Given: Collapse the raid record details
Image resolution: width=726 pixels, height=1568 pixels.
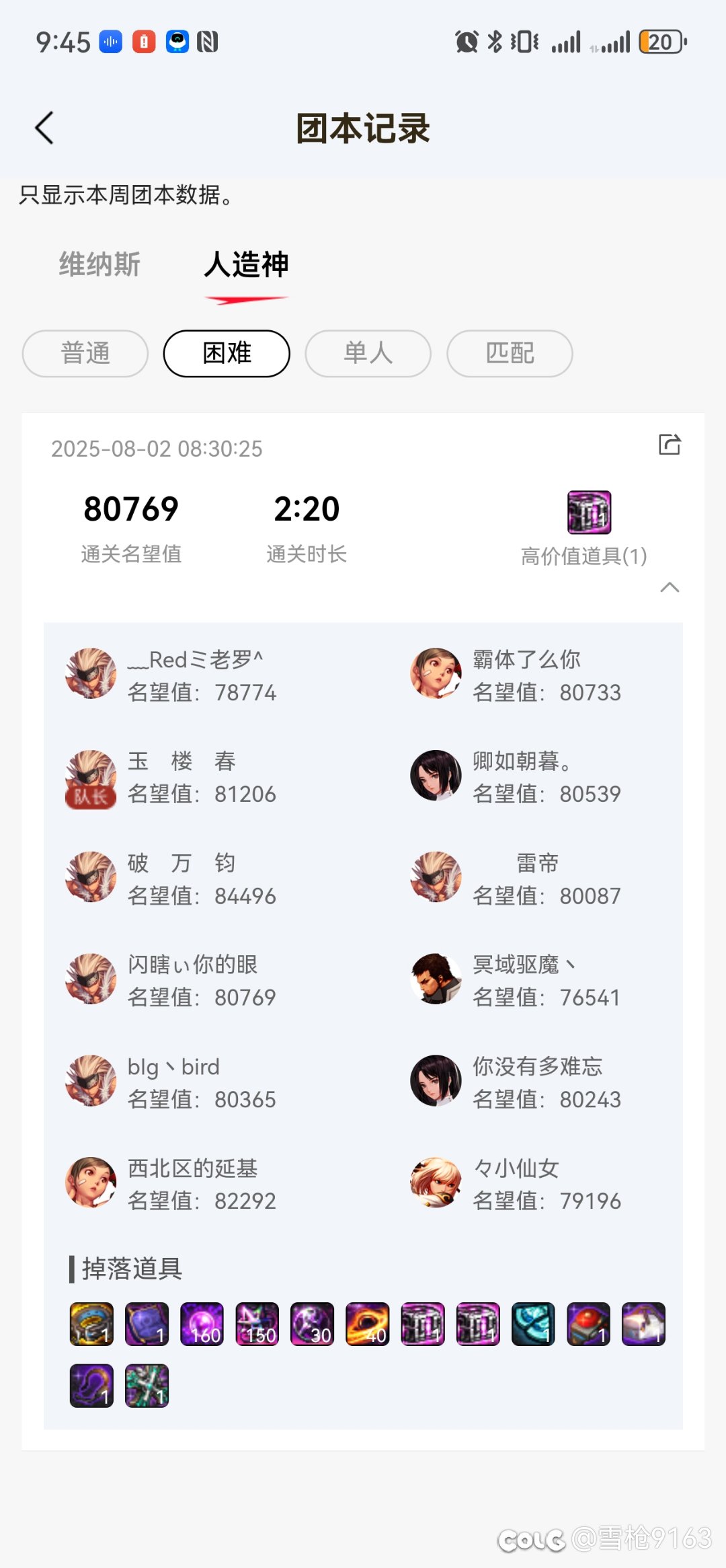Looking at the screenshot, I should (670, 587).
